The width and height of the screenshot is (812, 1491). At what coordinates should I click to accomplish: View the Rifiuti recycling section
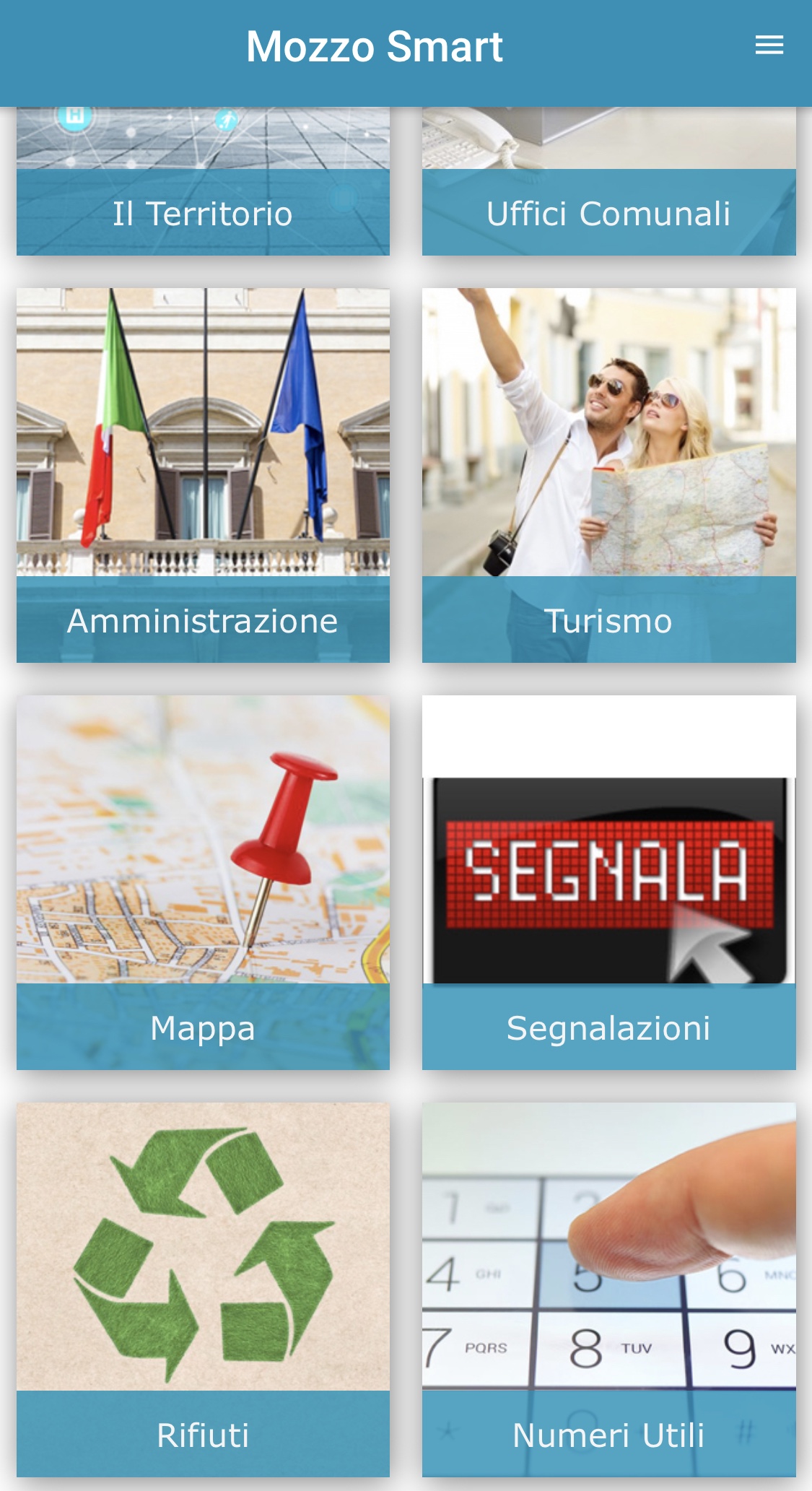203,1289
